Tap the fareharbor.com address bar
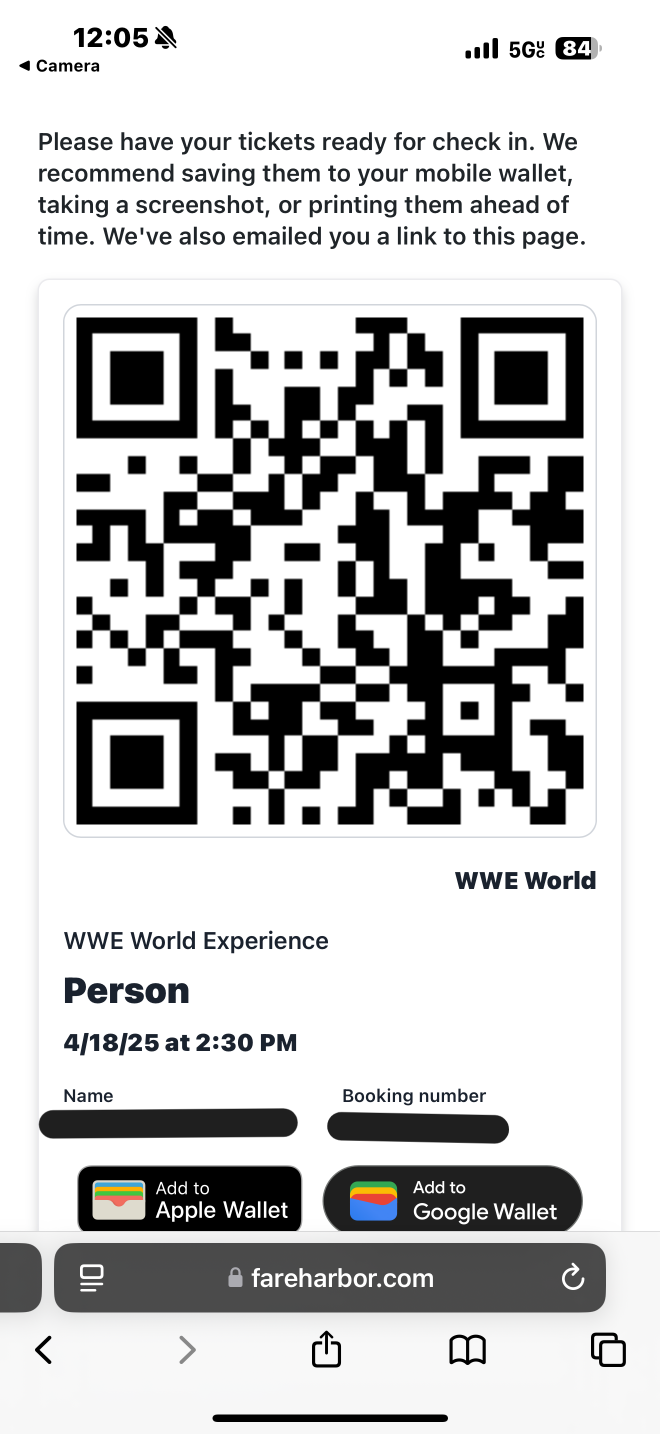Screen dimensions: 660x1434 click(330, 1277)
